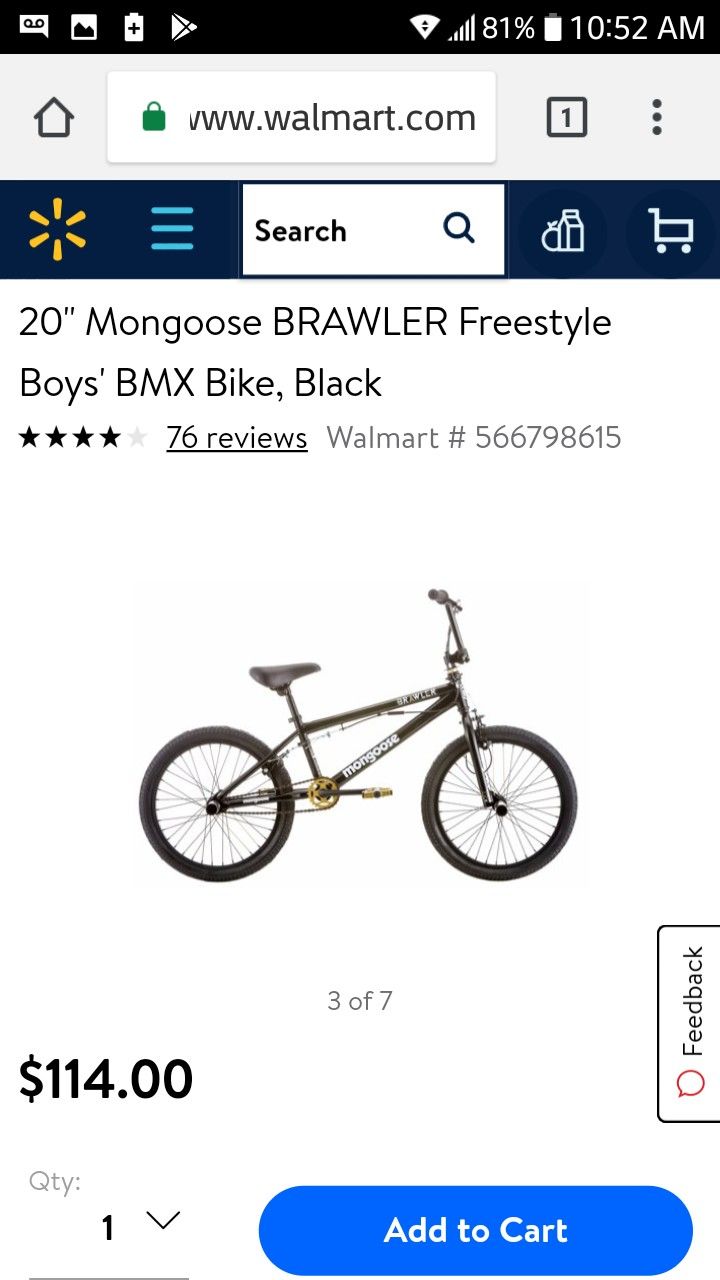This screenshot has height=1280, width=720.
Task: Open the shopping cart
Action: point(670,232)
